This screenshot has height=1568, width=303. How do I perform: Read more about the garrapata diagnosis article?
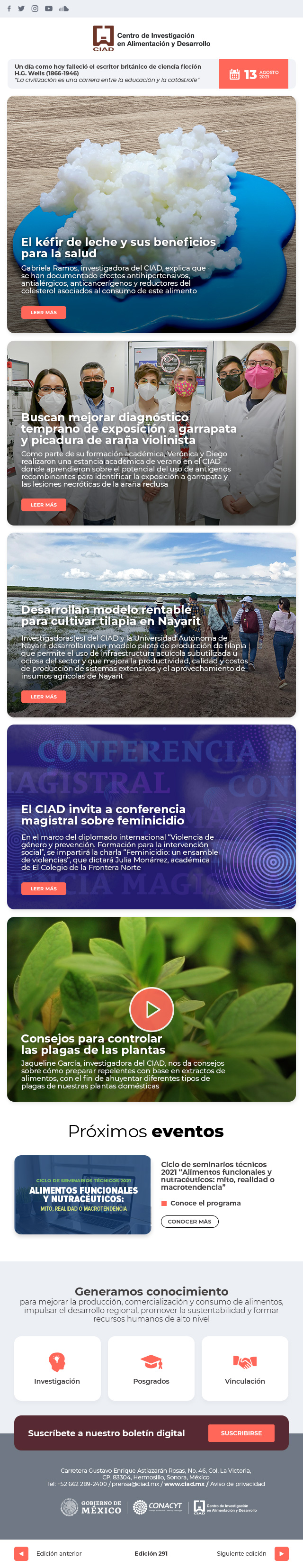click(44, 505)
